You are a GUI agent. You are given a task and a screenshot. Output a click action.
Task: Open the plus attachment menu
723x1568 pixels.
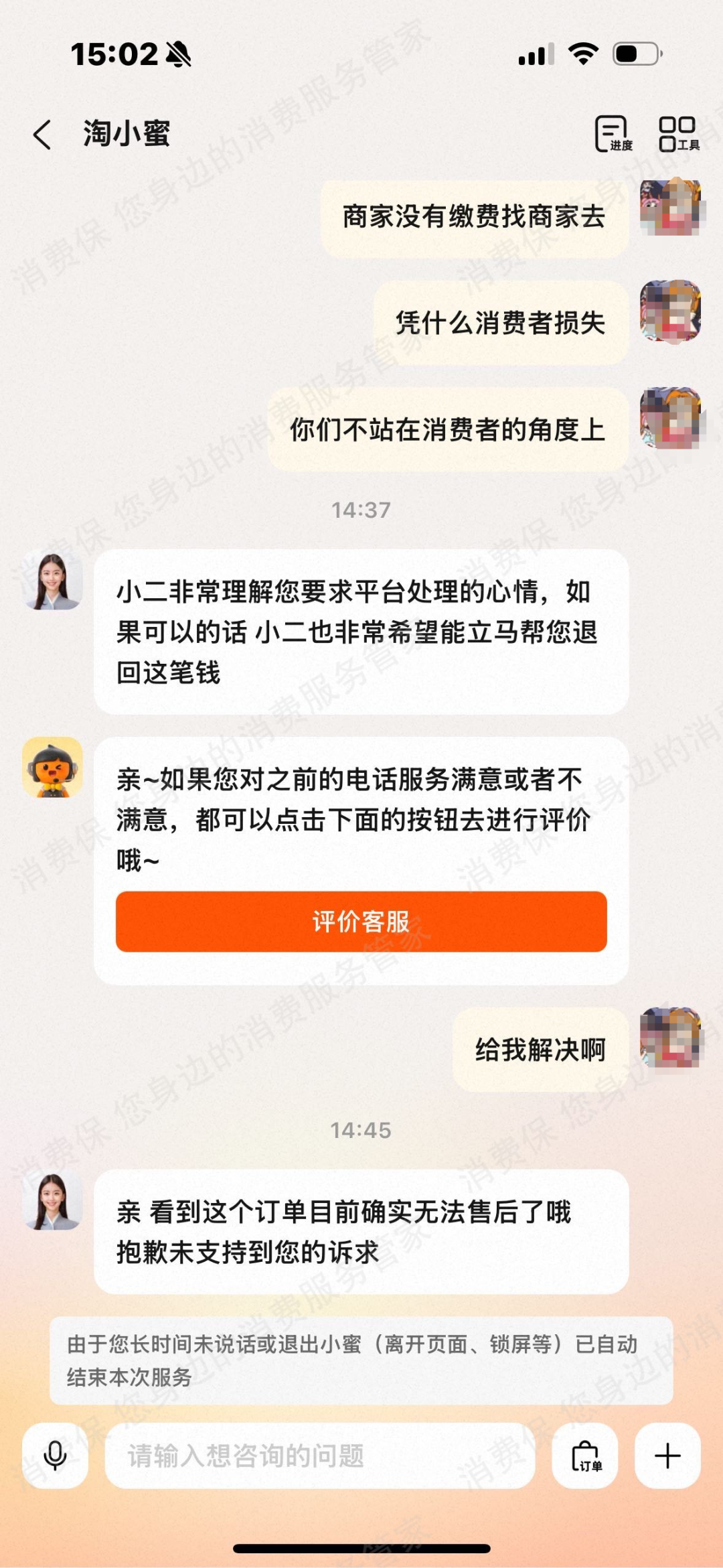click(667, 1455)
